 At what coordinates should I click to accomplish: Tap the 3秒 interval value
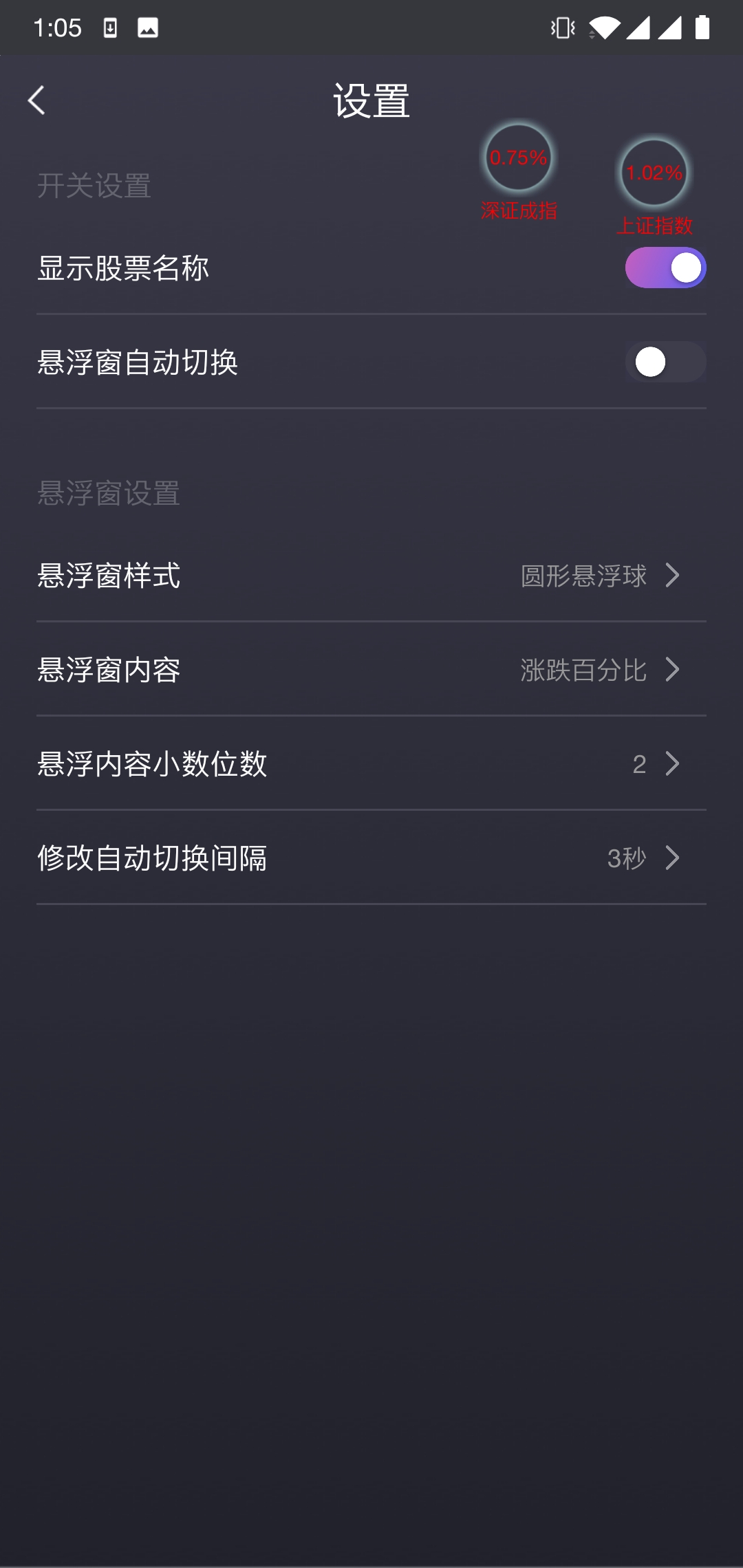coord(627,857)
